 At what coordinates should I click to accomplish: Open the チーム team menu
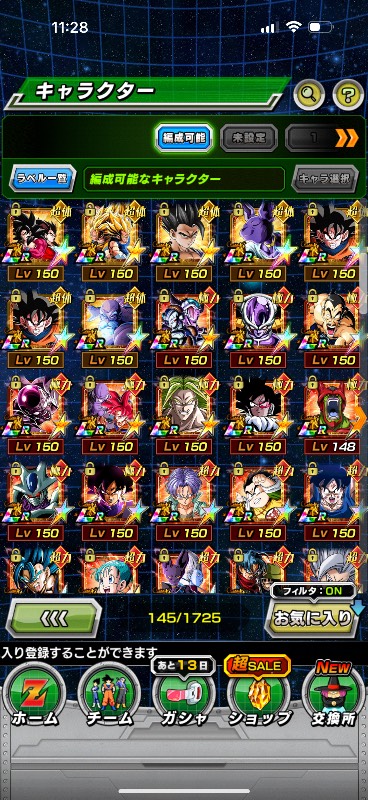click(x=109, y=694)
